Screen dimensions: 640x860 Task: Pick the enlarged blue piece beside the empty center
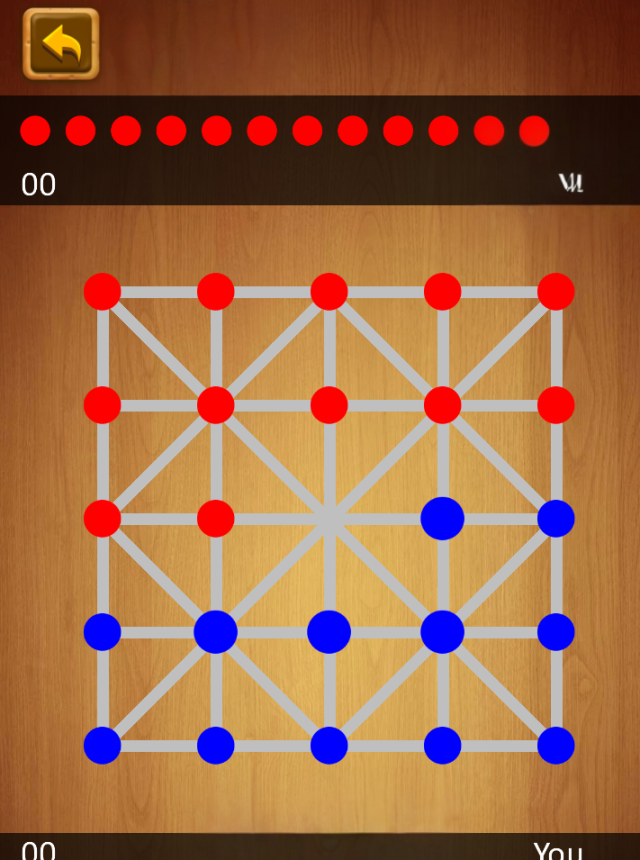[442, 518]
